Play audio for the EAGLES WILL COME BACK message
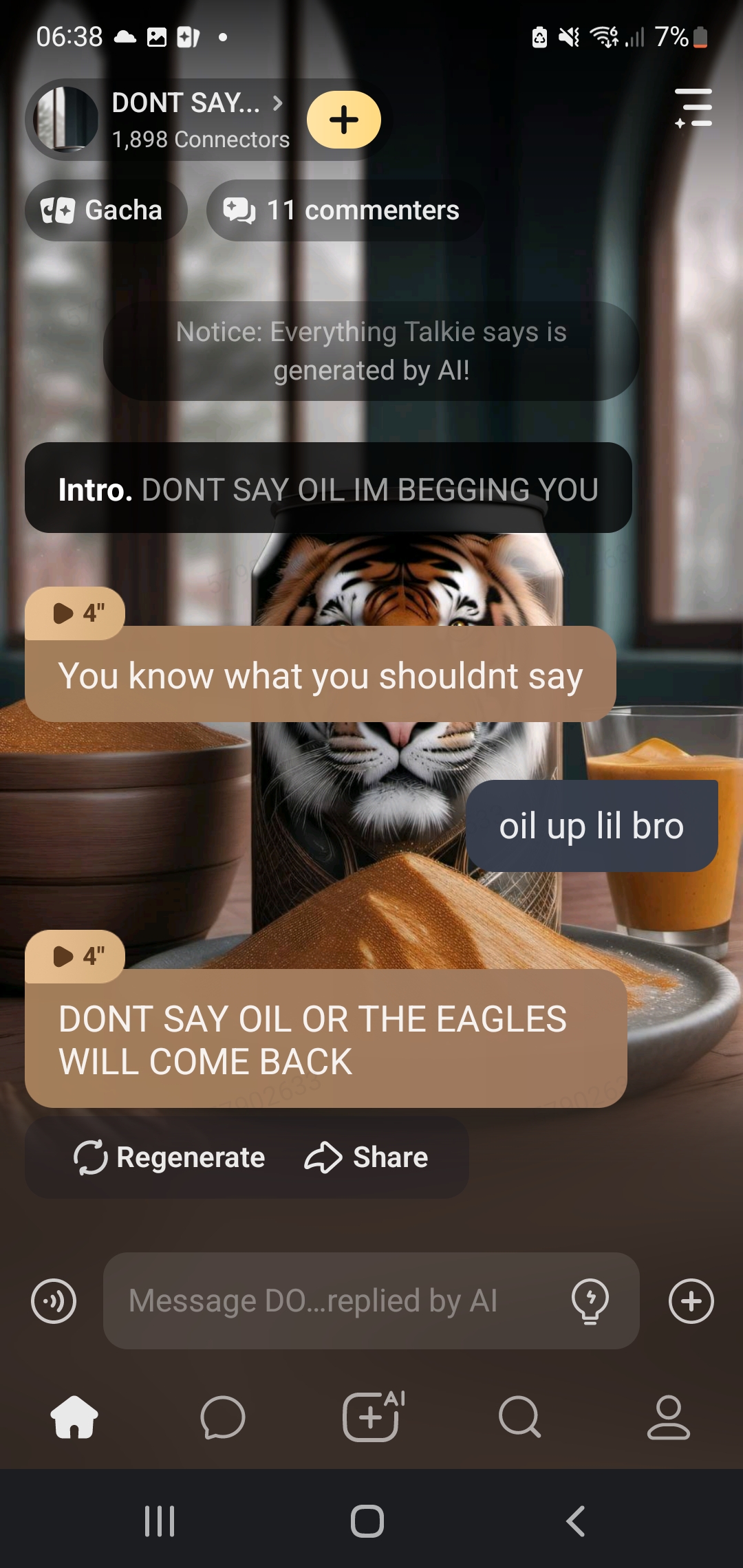Viewport: 743px width, 1568px height. pos(74,956)
